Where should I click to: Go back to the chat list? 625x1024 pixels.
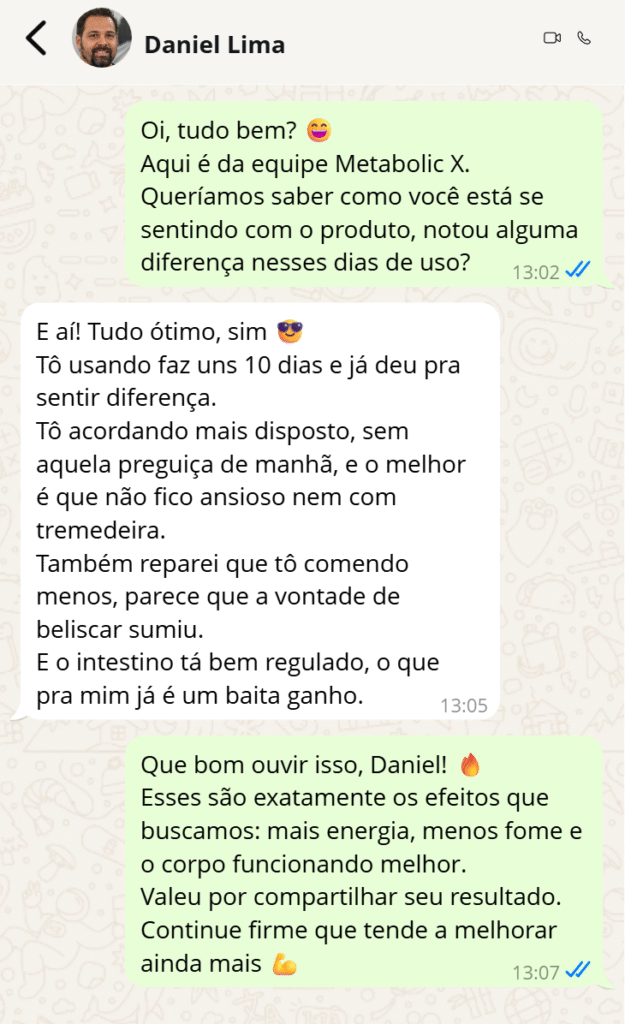point(36,39)
